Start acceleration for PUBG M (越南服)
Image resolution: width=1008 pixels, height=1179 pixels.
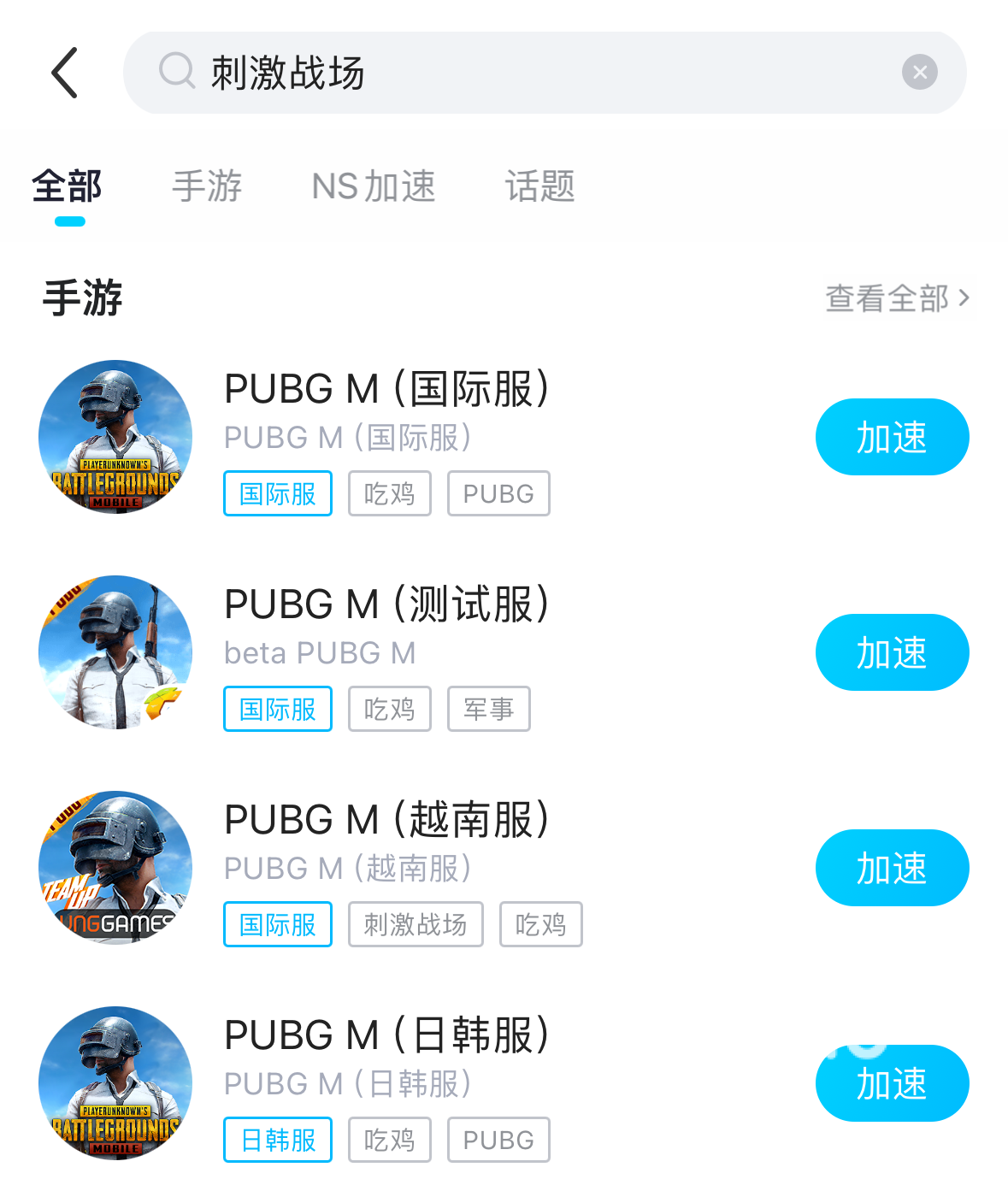892,868
